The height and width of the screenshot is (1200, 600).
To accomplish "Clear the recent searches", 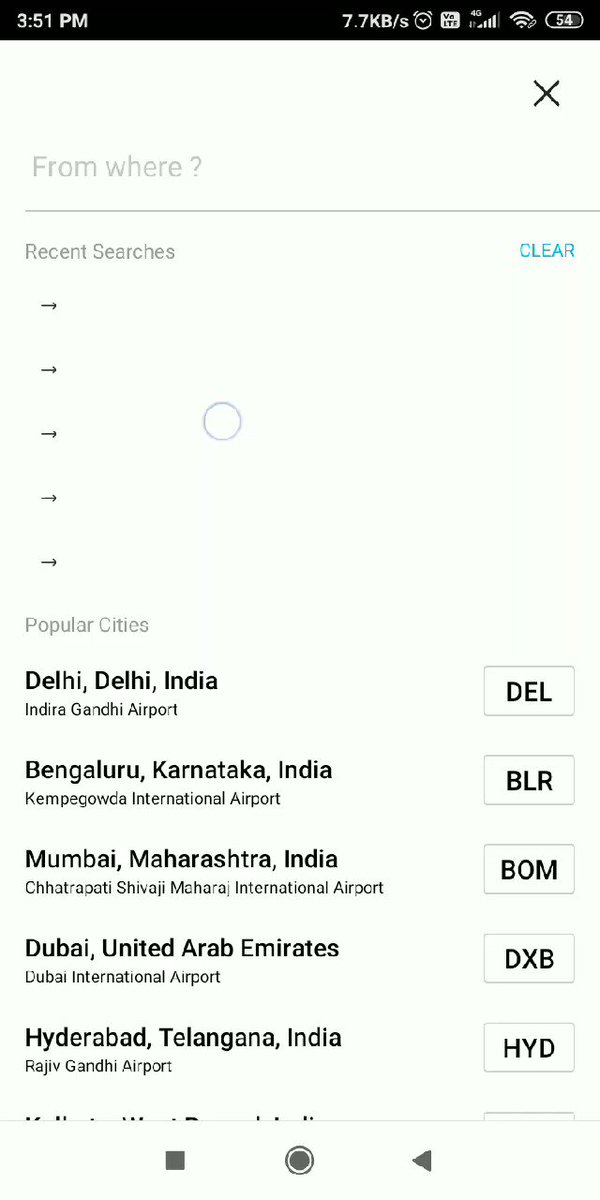I will tap(547, 251).
